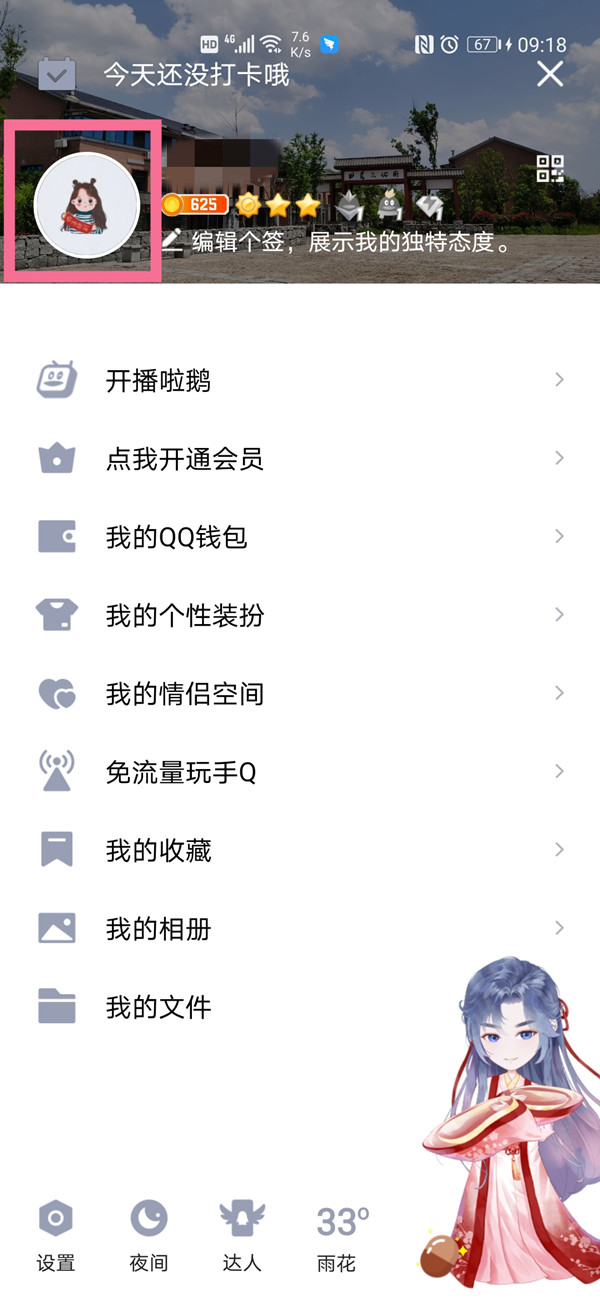Switch on 夜间 night mode
Screen dimensions: 600x1300
[x=148, y=1235]
